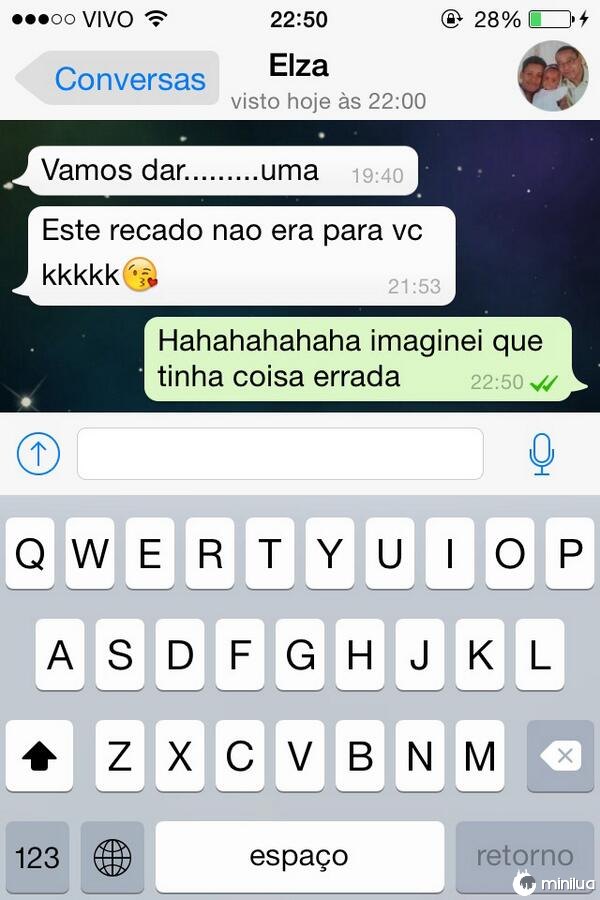Open Elza's contact info from the name
The width and height of the screenshot is (600, 900).
299,66
